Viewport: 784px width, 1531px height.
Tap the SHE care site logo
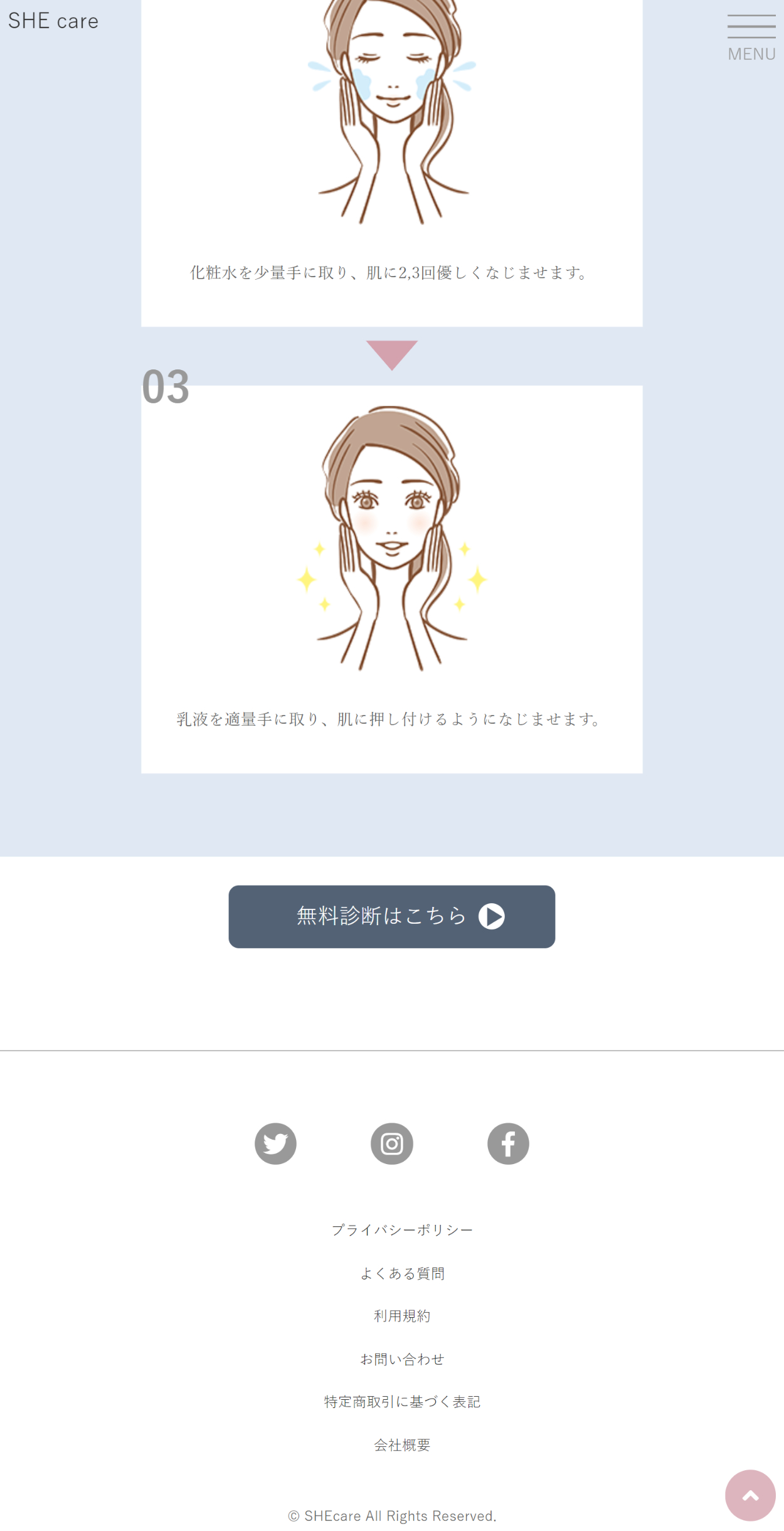53,21
